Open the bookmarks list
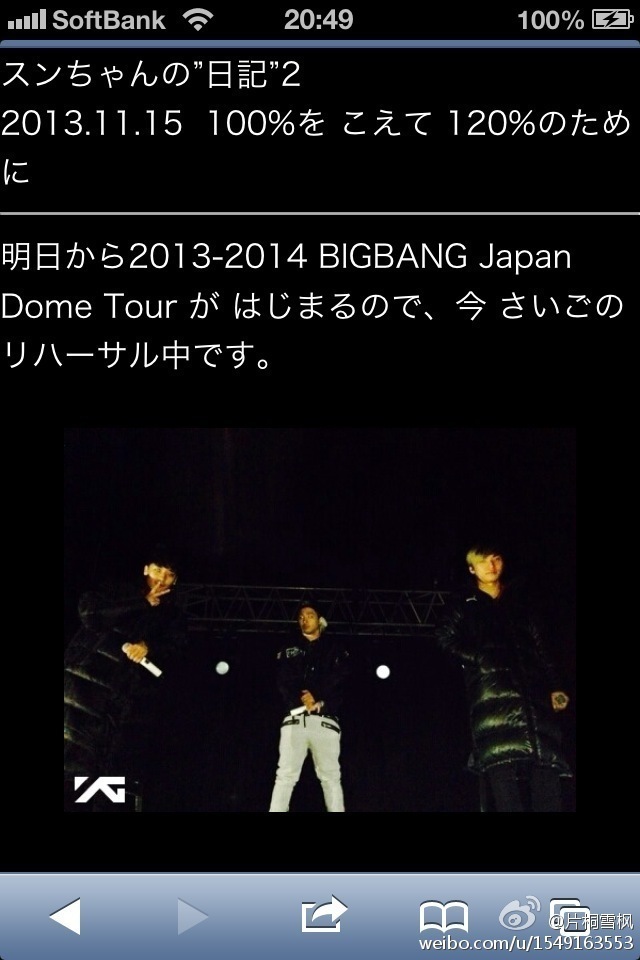 click(x=444, y=915)
